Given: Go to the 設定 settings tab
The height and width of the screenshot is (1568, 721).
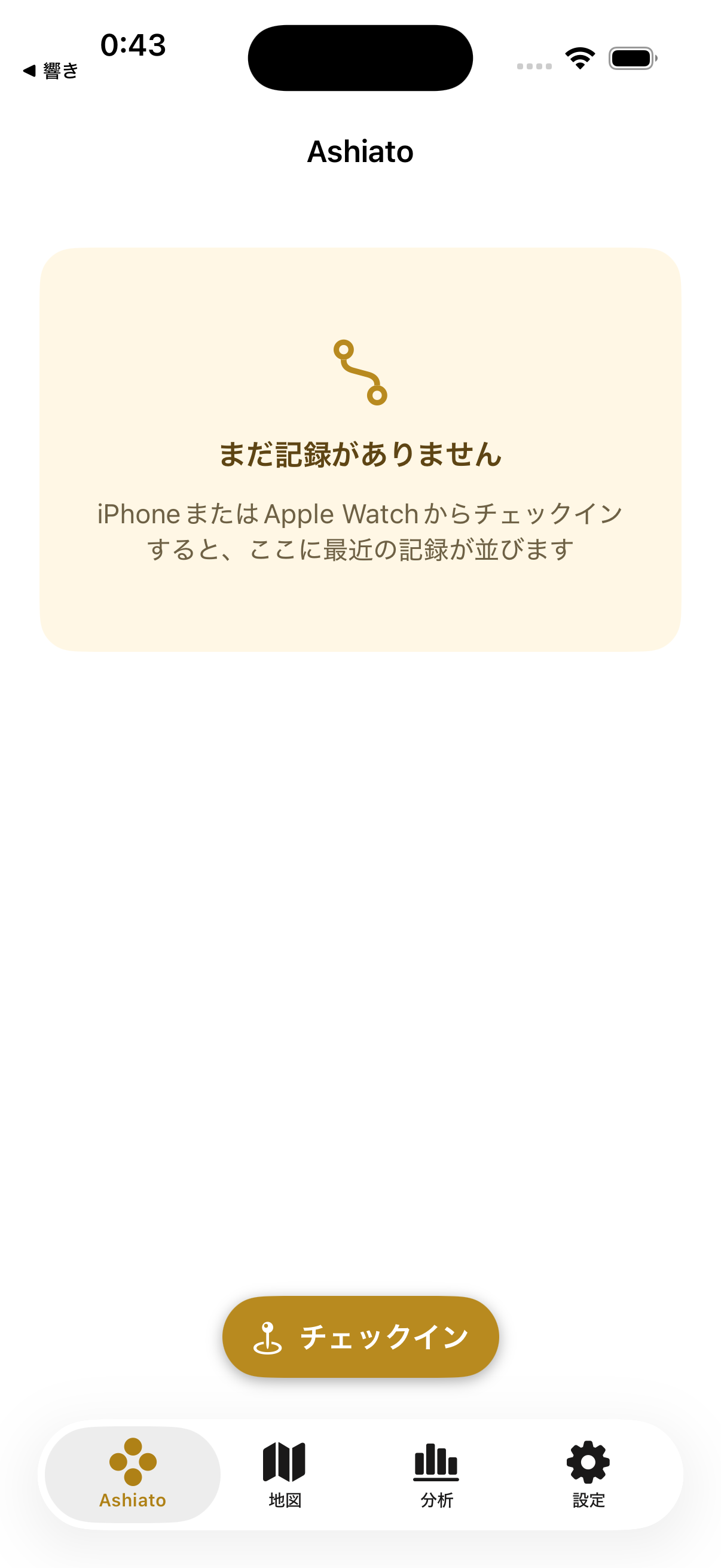Looking at the screenshot, I should coord(588,1474).
